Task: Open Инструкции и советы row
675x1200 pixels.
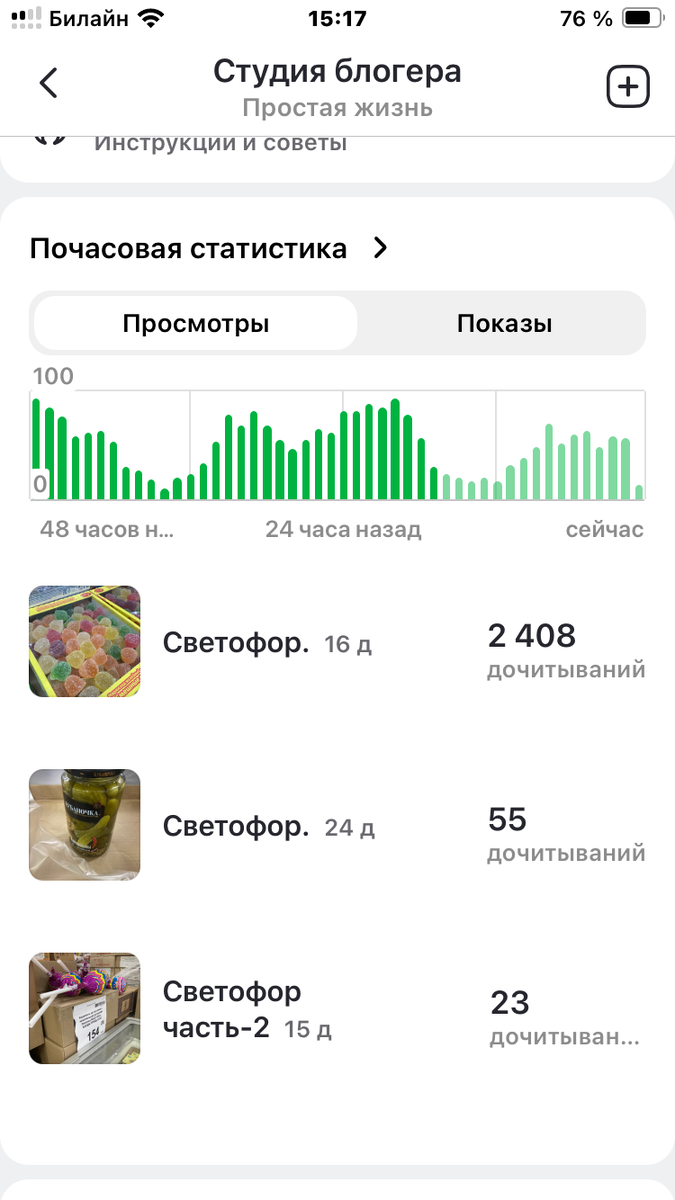Action: tap(220, 143)
